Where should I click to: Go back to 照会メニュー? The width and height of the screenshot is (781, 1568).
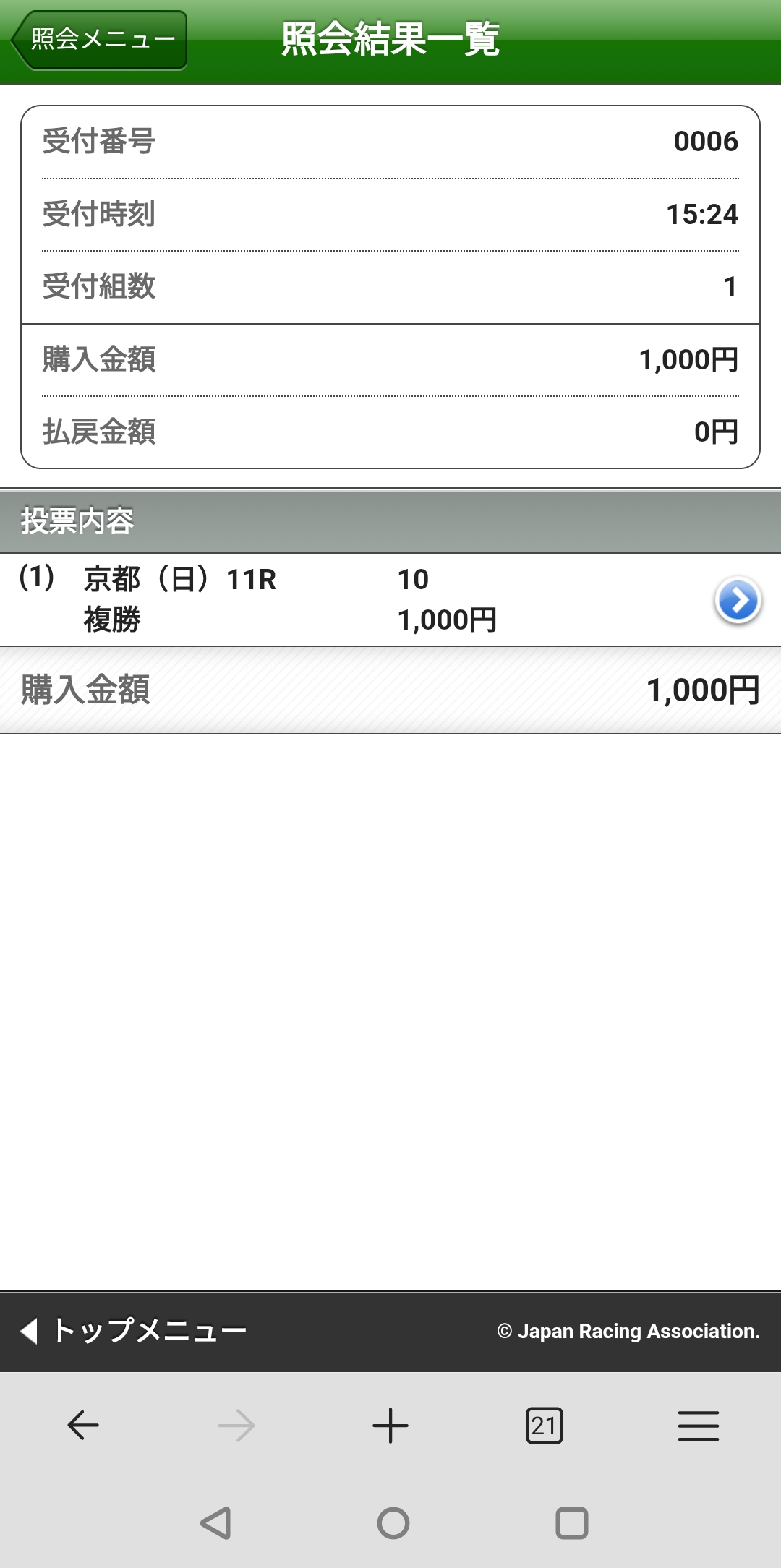click(x=100, y=40)
